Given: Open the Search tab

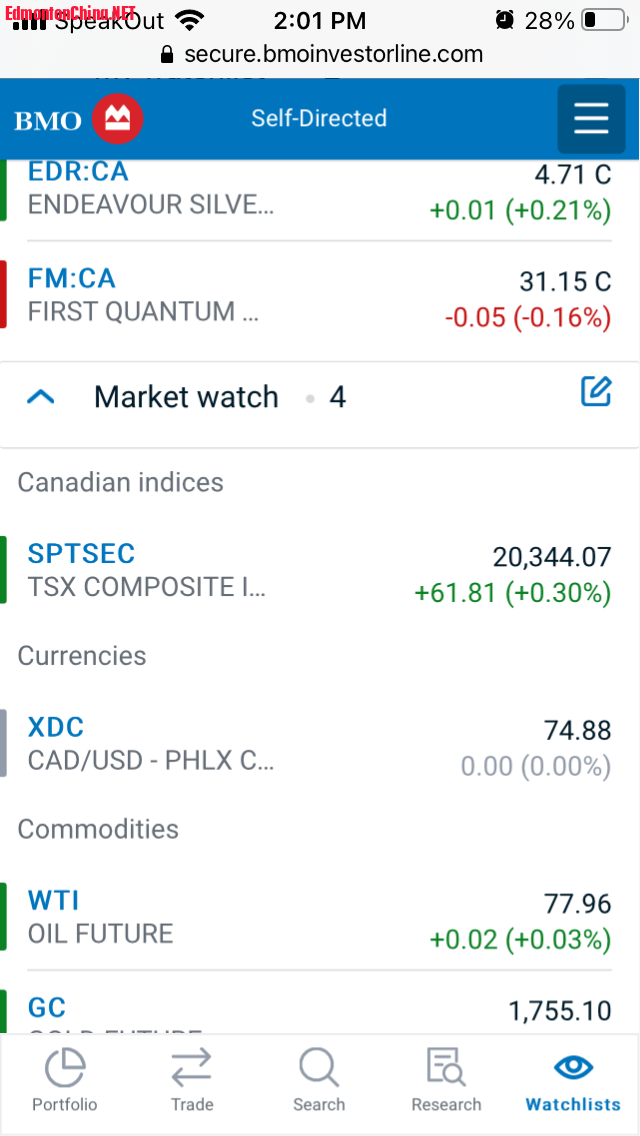Looking at the screenshot, I should pyautogui.click(x=319, y=1080).
